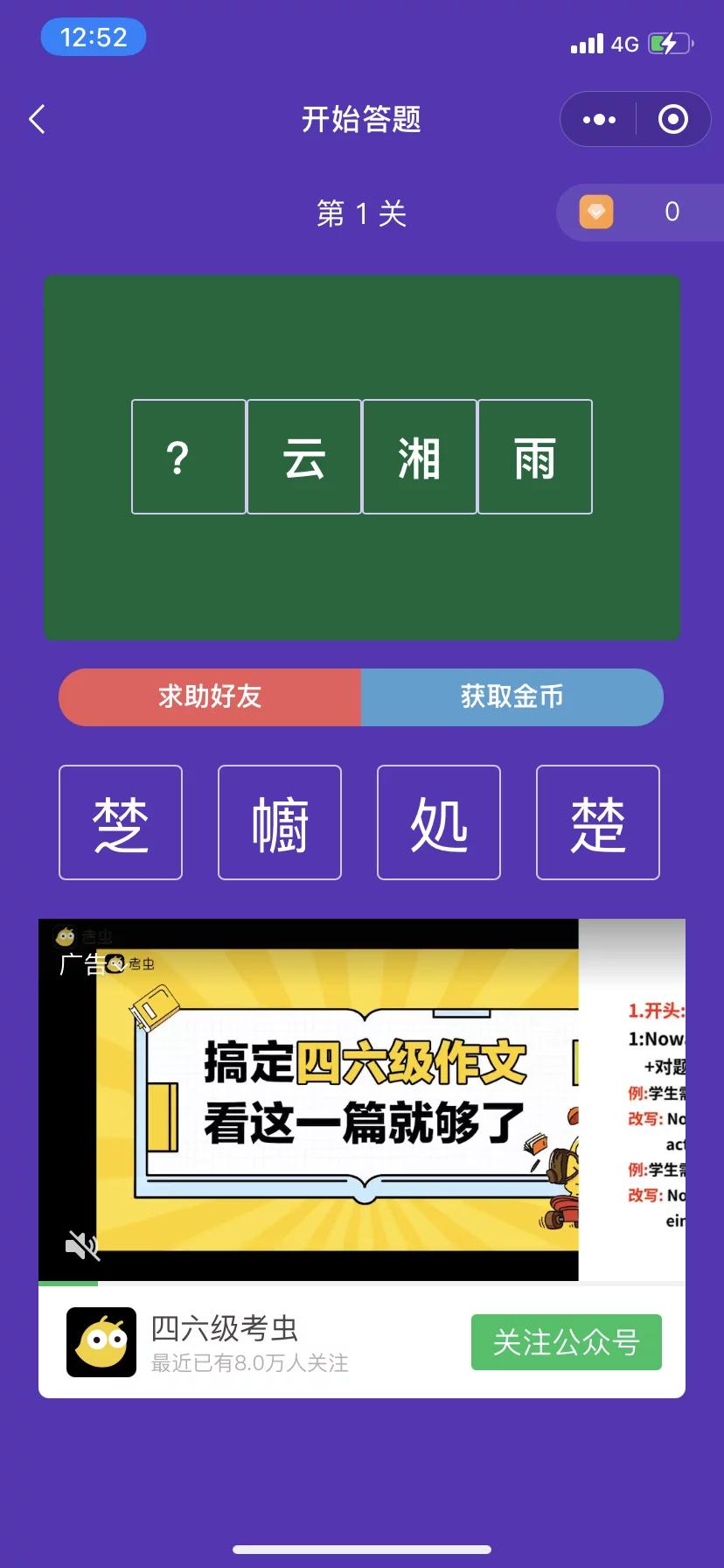Tap the question mark puzzle tile
Image resolution: width=724 pixels, height=1568 pixels.
click(x=188, y=456)
